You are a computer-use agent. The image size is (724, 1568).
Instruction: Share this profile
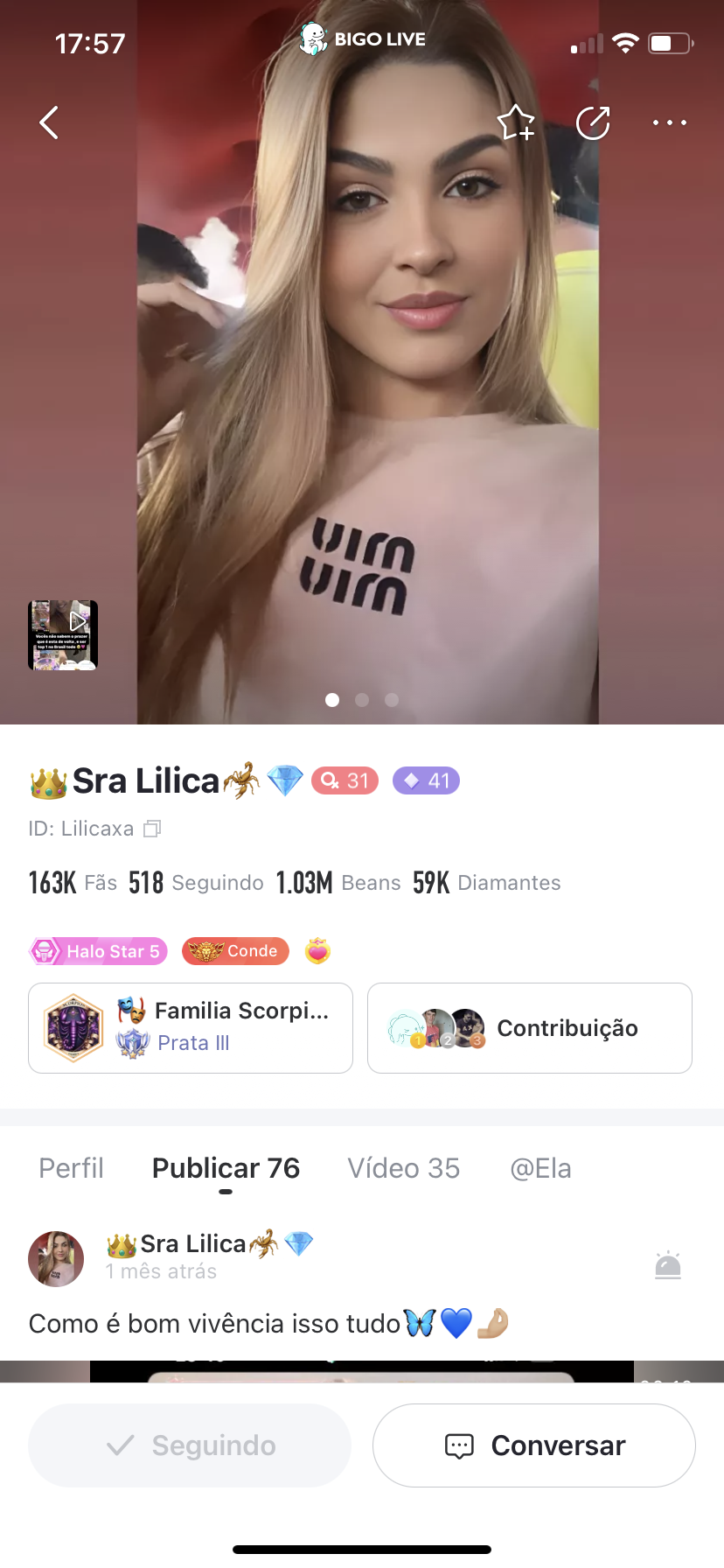pyautogui.click(x=593, y=122)
